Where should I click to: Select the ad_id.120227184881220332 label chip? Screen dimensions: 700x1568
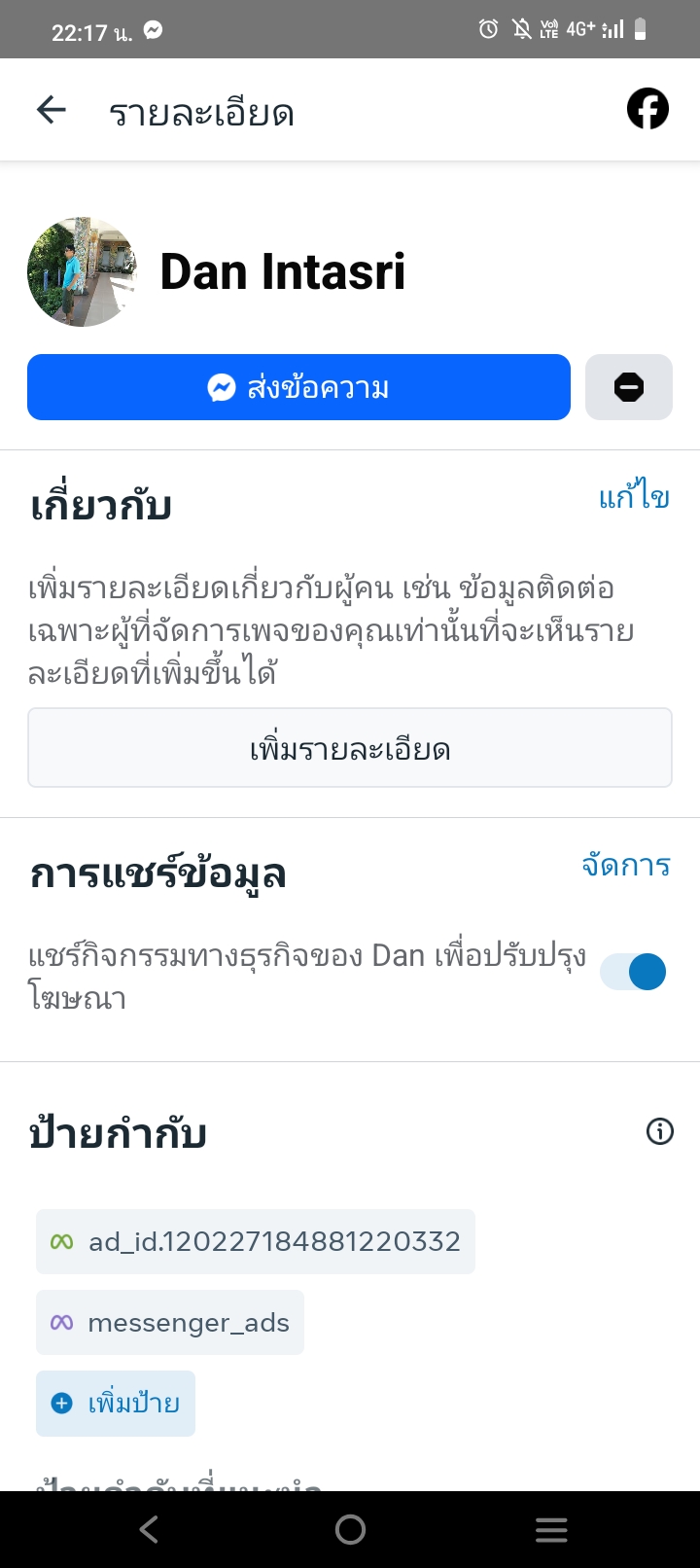point(256,1241)
